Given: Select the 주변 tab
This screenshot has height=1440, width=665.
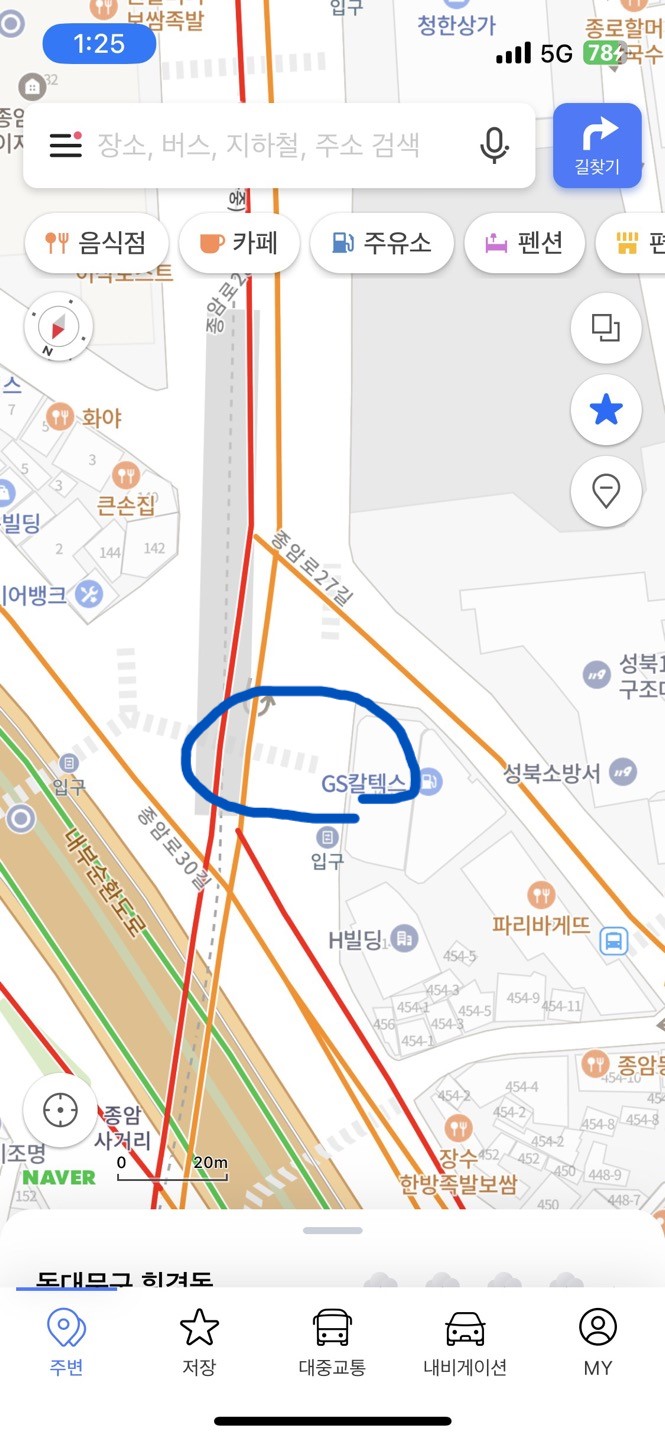Looking at the screenshot, I should (66, 1342).
